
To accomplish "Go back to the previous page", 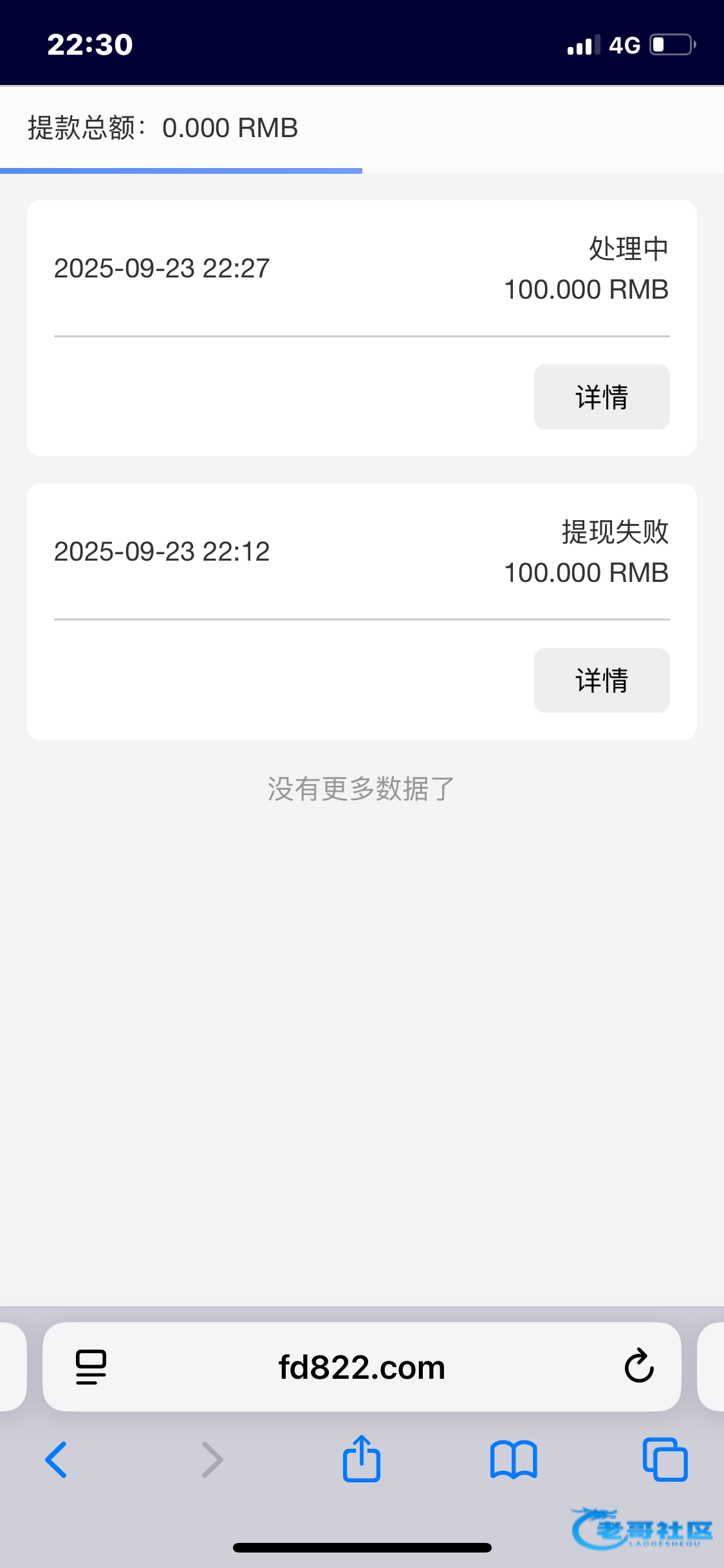I will pos(57,1460).
